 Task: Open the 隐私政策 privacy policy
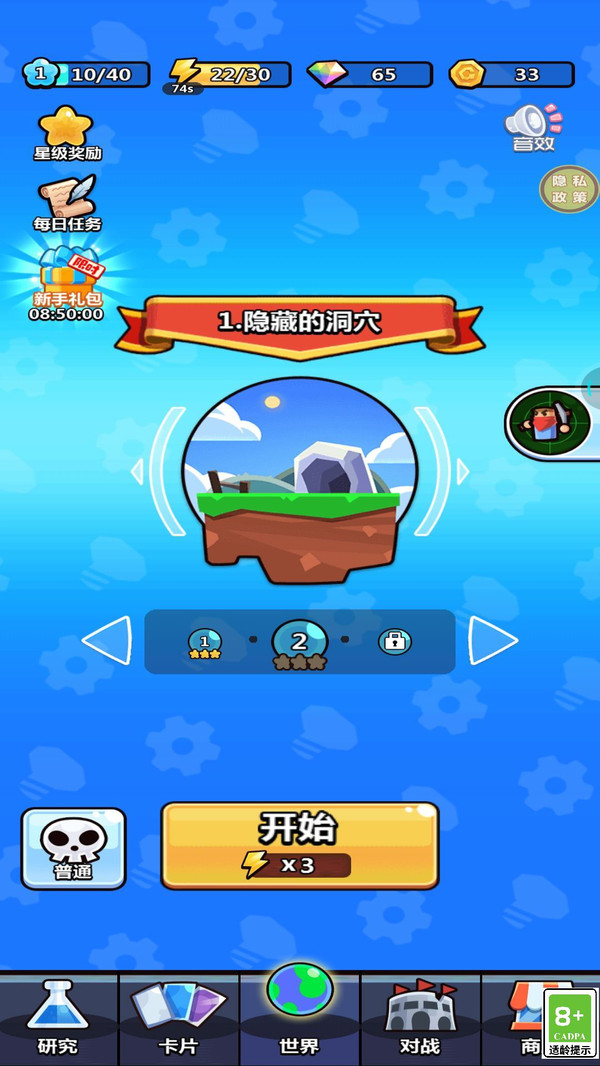pos(568,190)
